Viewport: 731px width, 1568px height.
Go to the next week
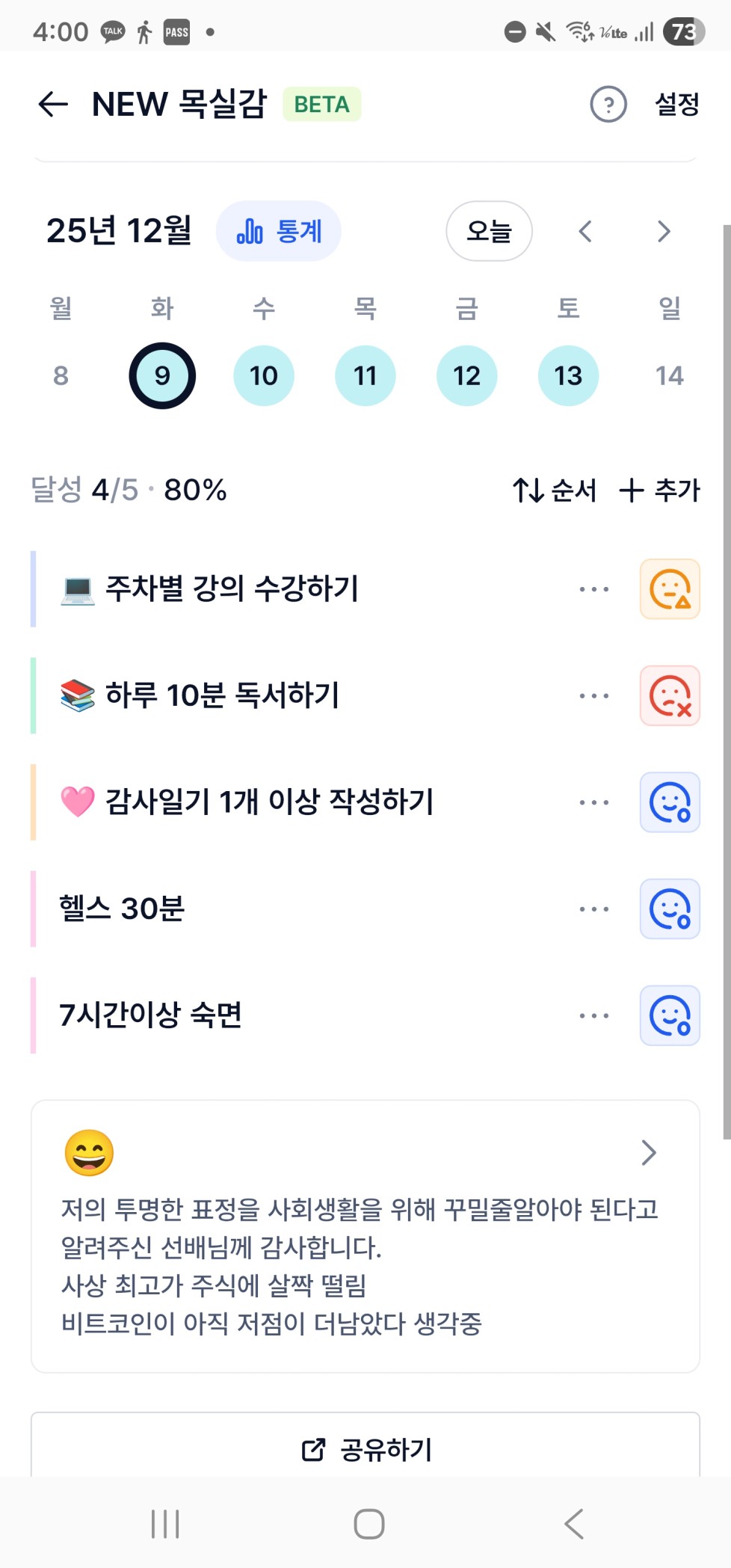(x=664, y=231)
